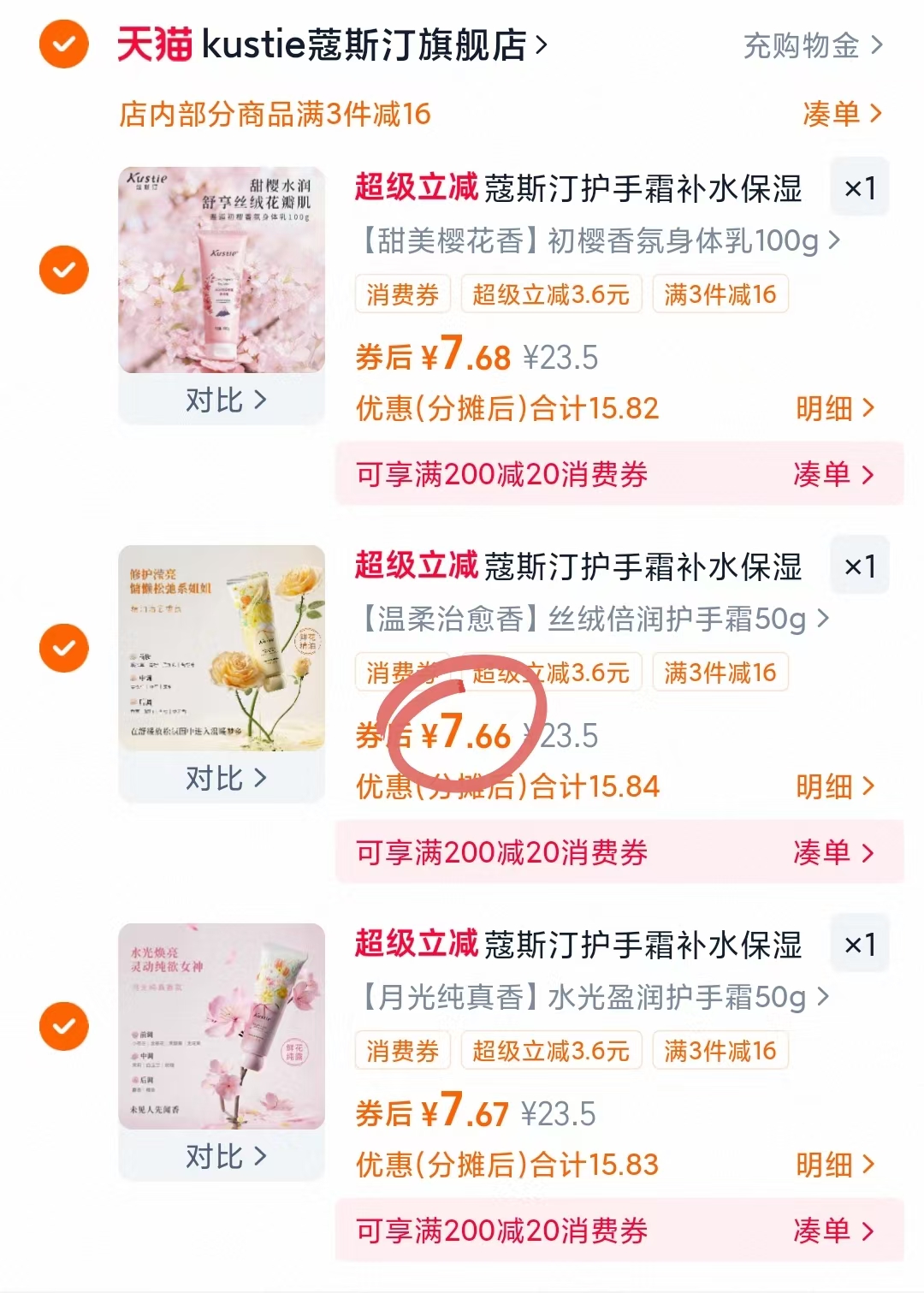Open 凑单 next to 店内部分商品满3件减16

(x=843, y=114)
